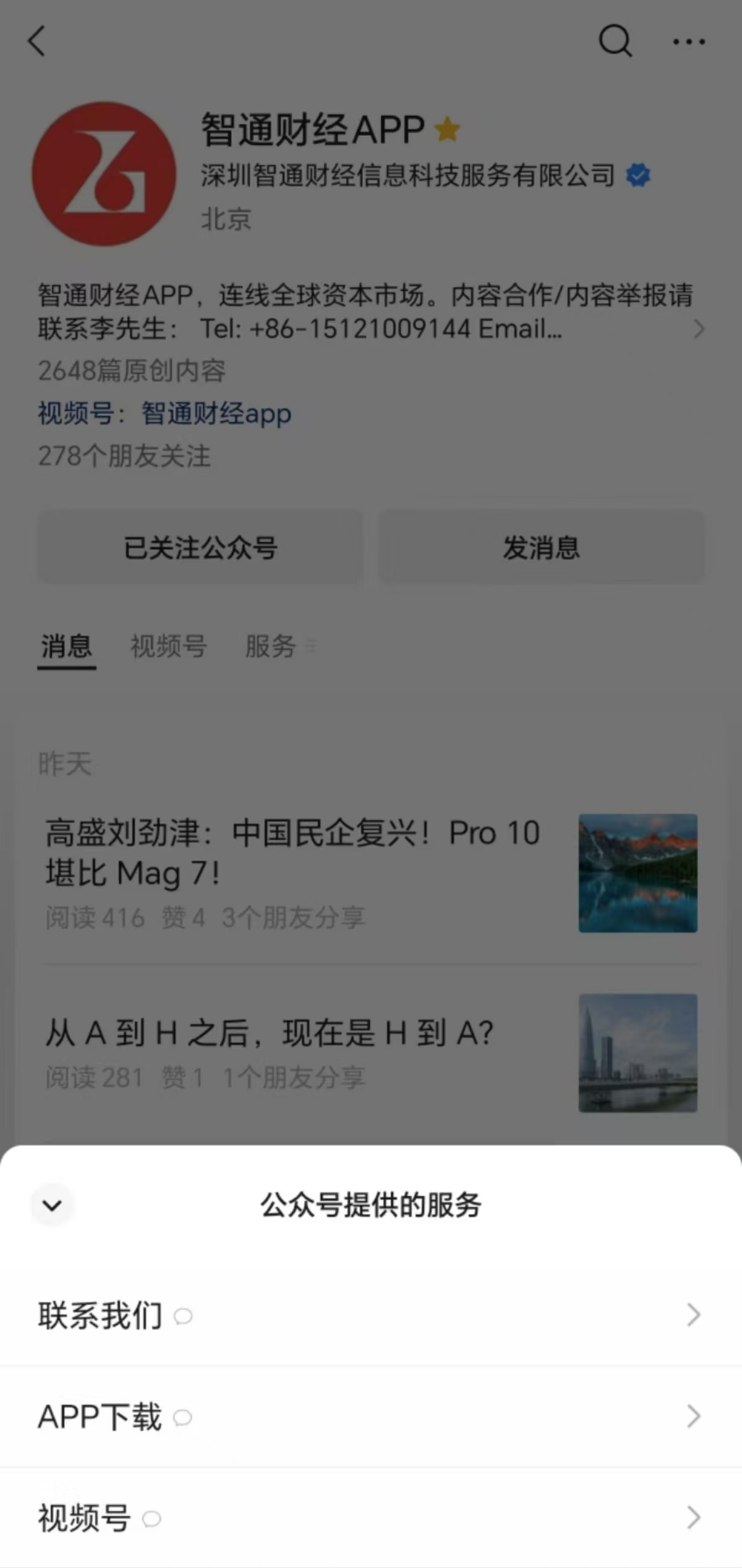Expand the account description
This screenshot has width=742, height=1568.
pos(699,329)
